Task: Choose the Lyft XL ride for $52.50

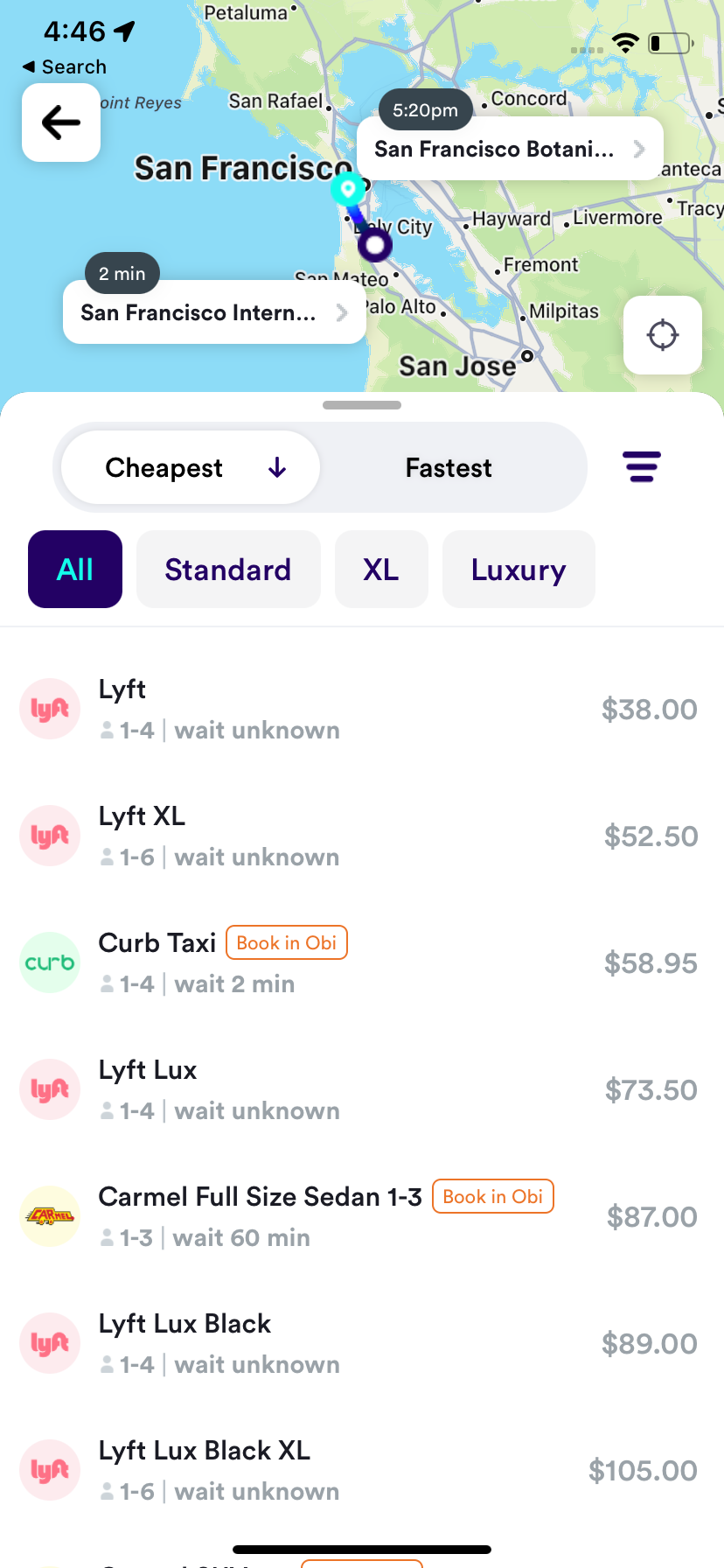Action: (362, 836)
